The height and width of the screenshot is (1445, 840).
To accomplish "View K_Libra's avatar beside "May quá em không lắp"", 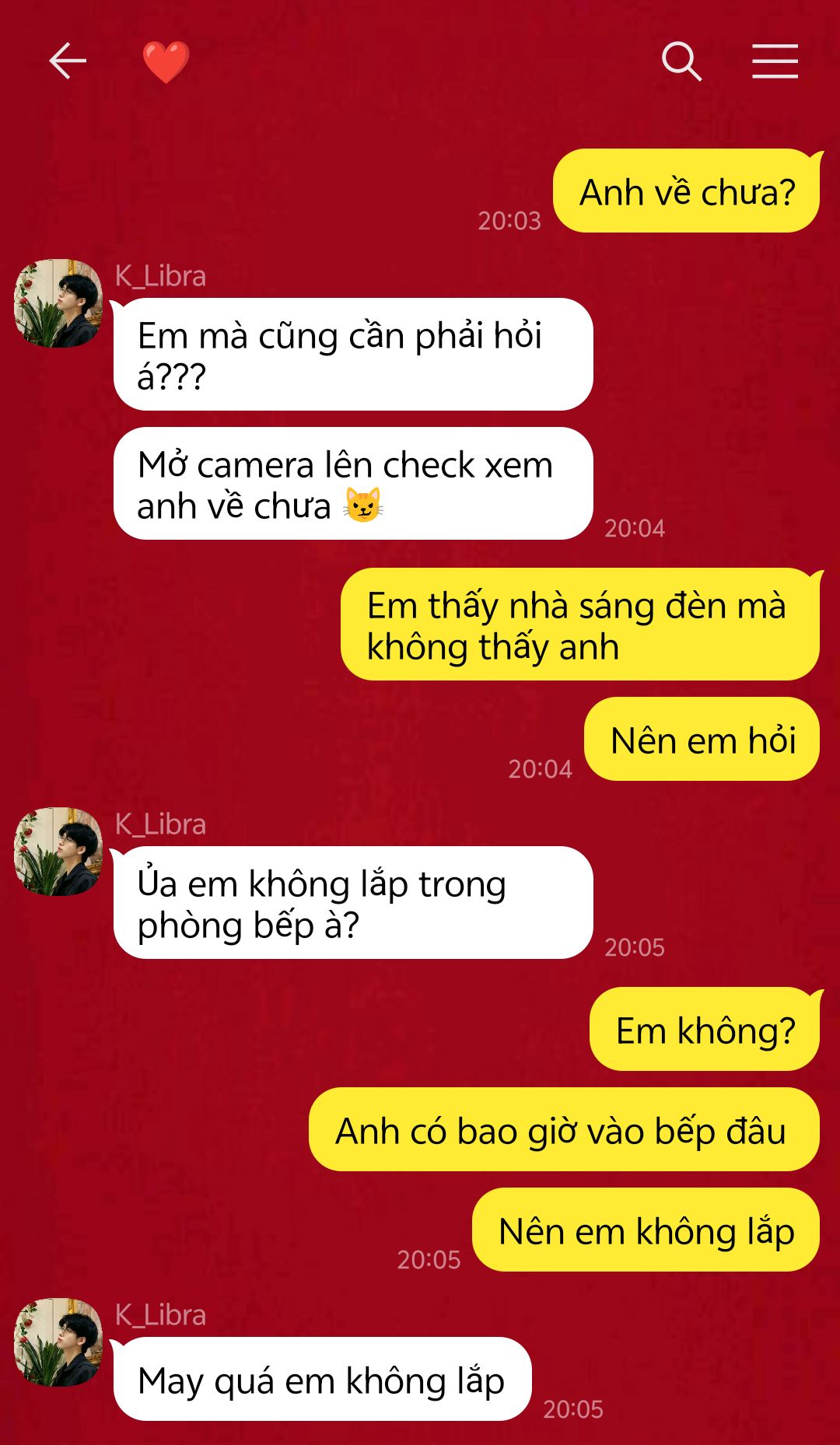I will (58, 1342).
